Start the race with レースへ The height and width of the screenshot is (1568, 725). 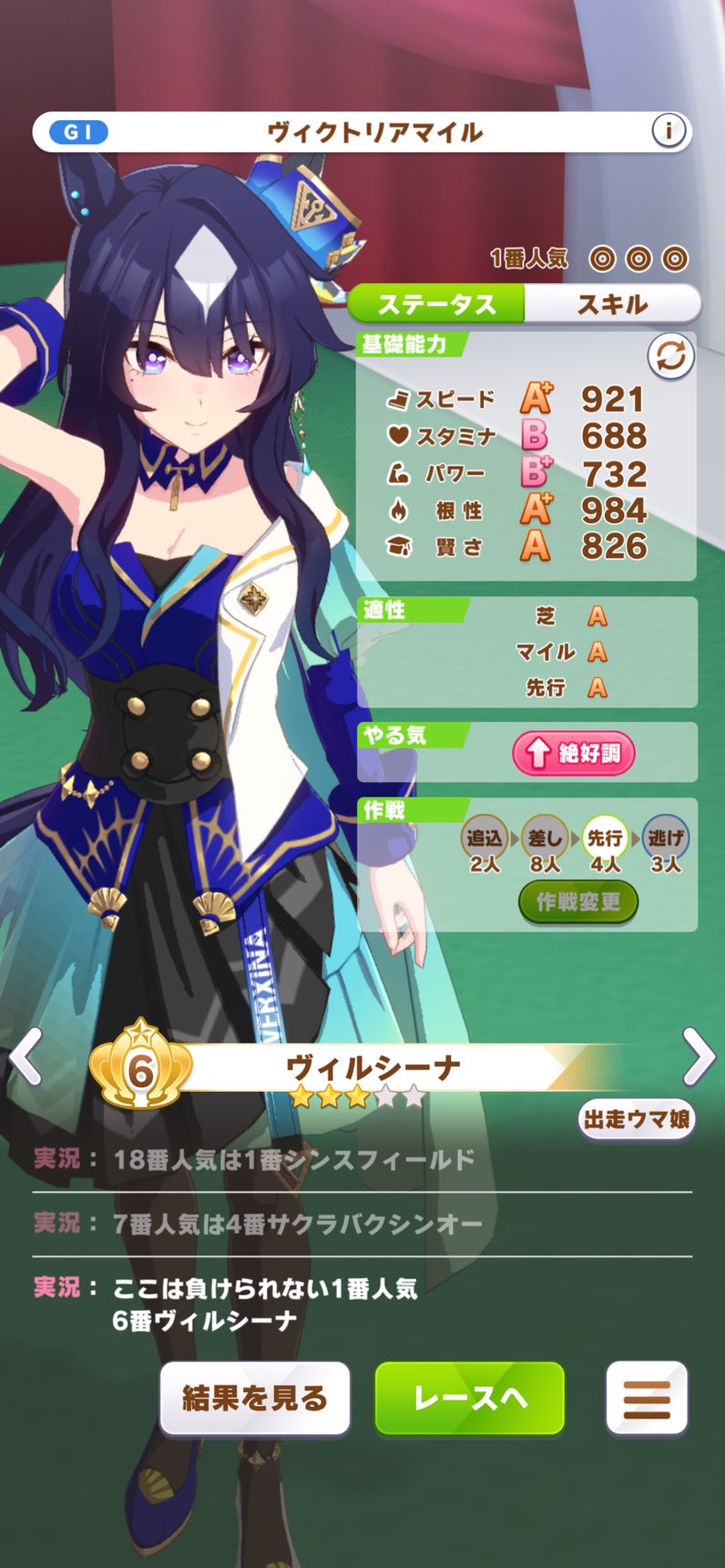coord(470,1399)
